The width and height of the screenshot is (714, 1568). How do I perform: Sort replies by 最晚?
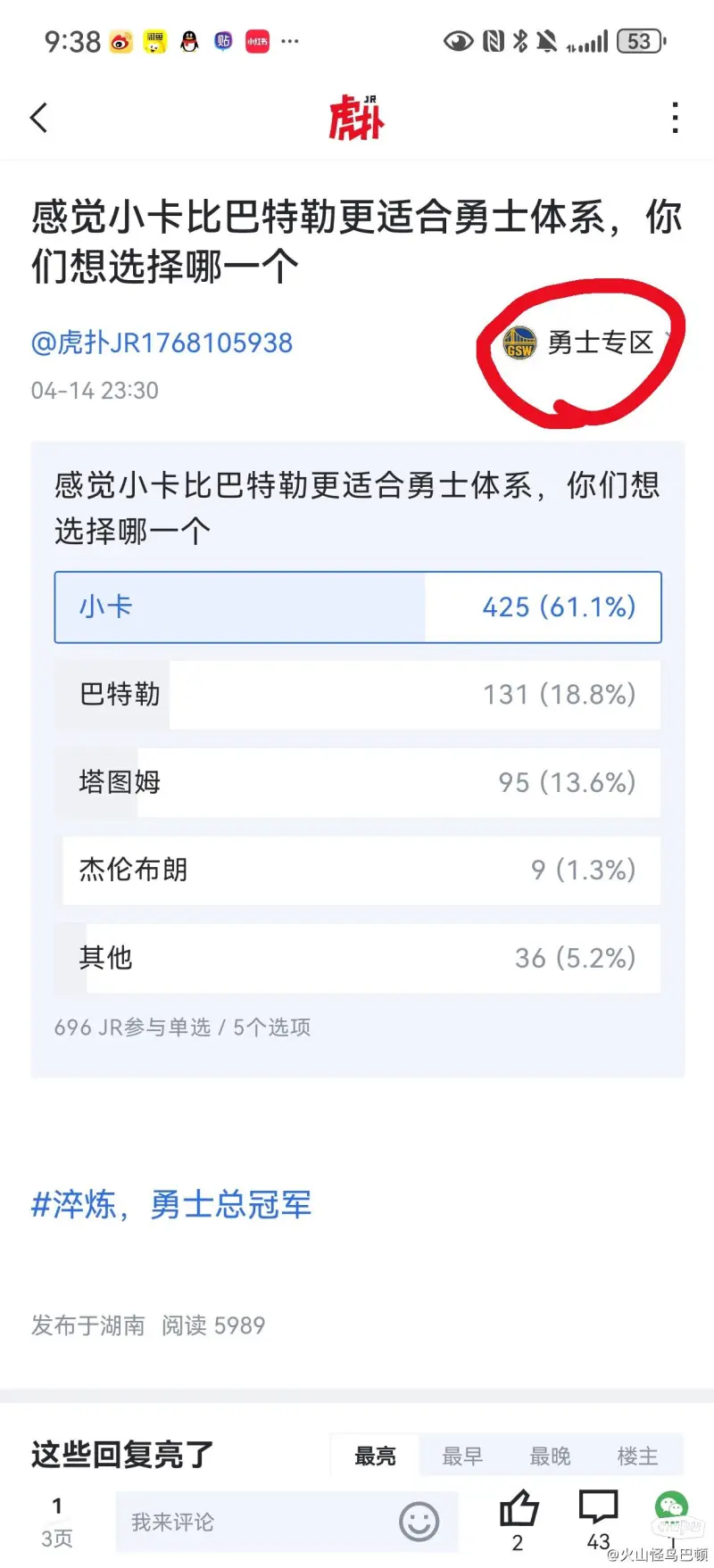pos(550,1456)
